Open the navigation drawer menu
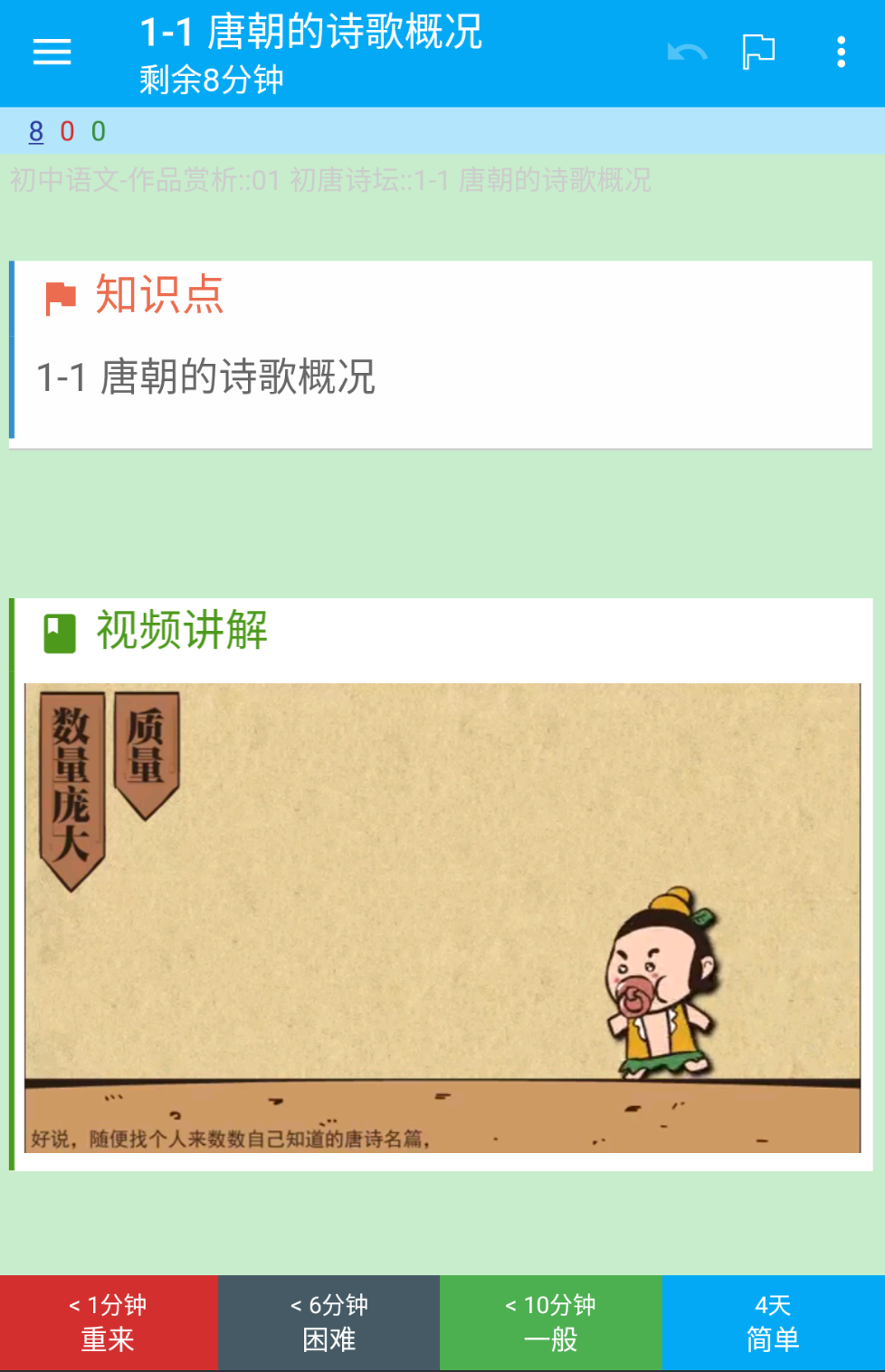The image size is (885, 1372). pos(52,52)
